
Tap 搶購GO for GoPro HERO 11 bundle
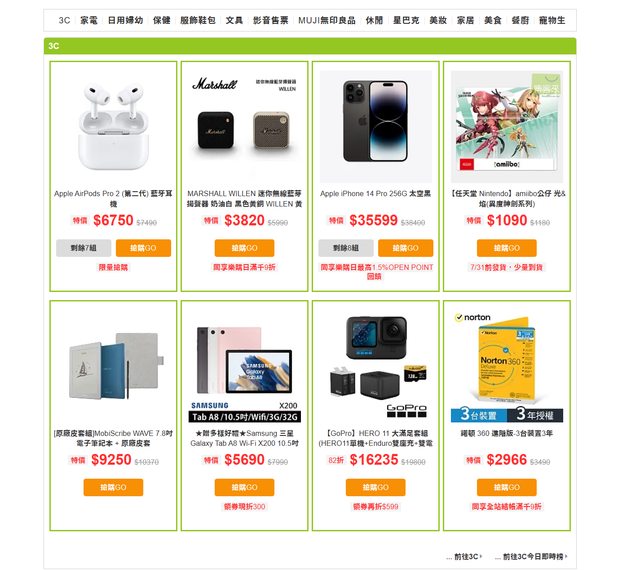tap(374, 487)
